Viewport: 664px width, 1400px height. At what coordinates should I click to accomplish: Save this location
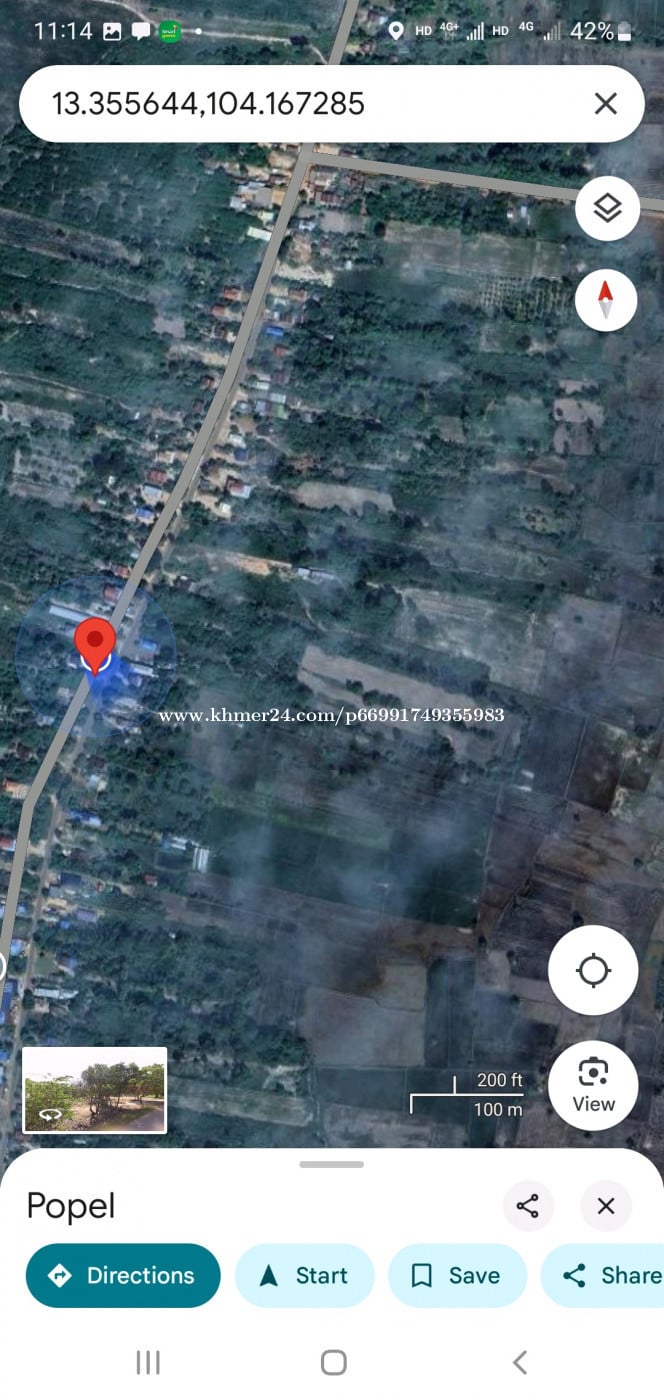pyautogui.click(x=457, y=1275)
